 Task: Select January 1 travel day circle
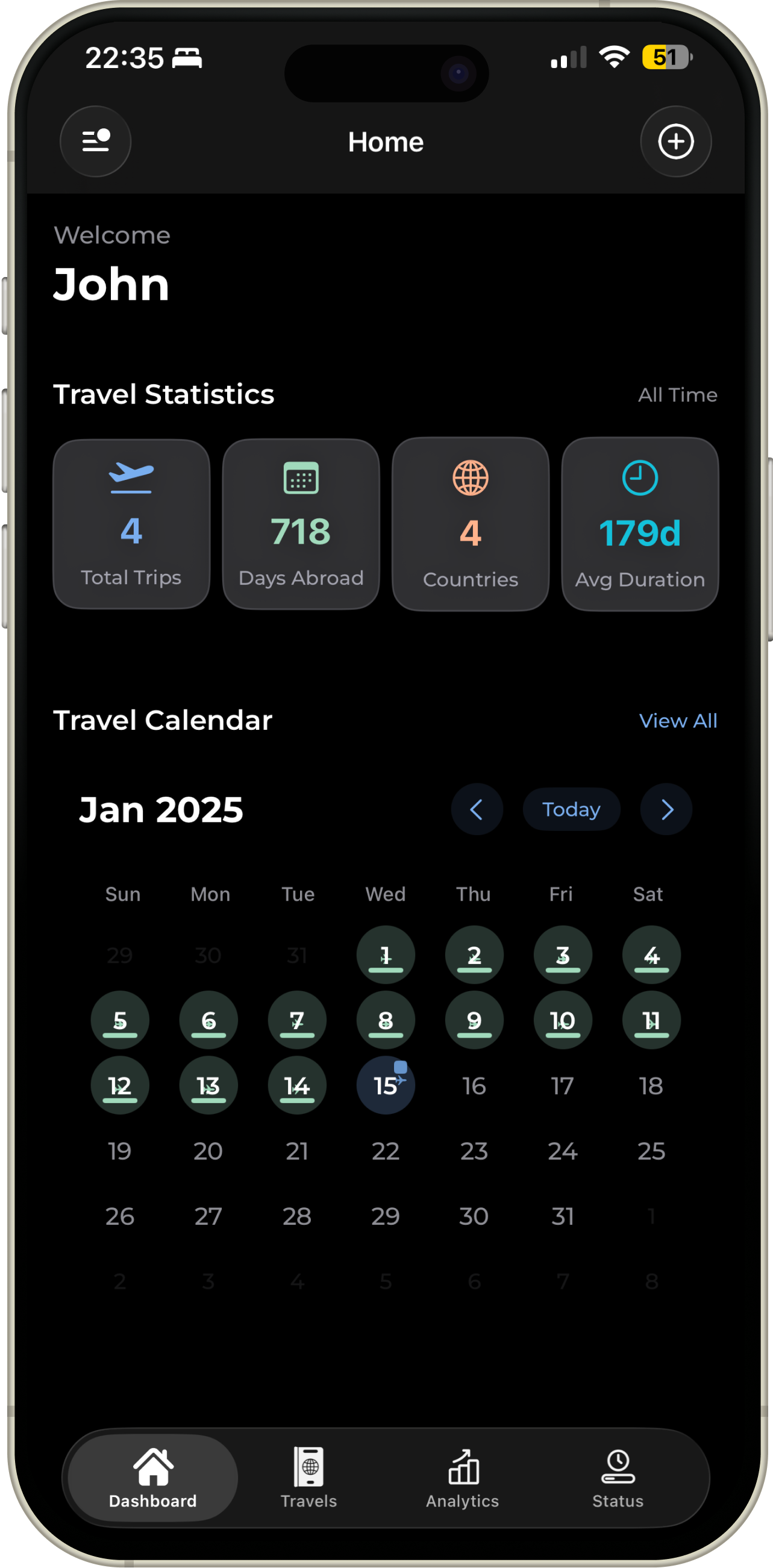click(x=386, y=954)
